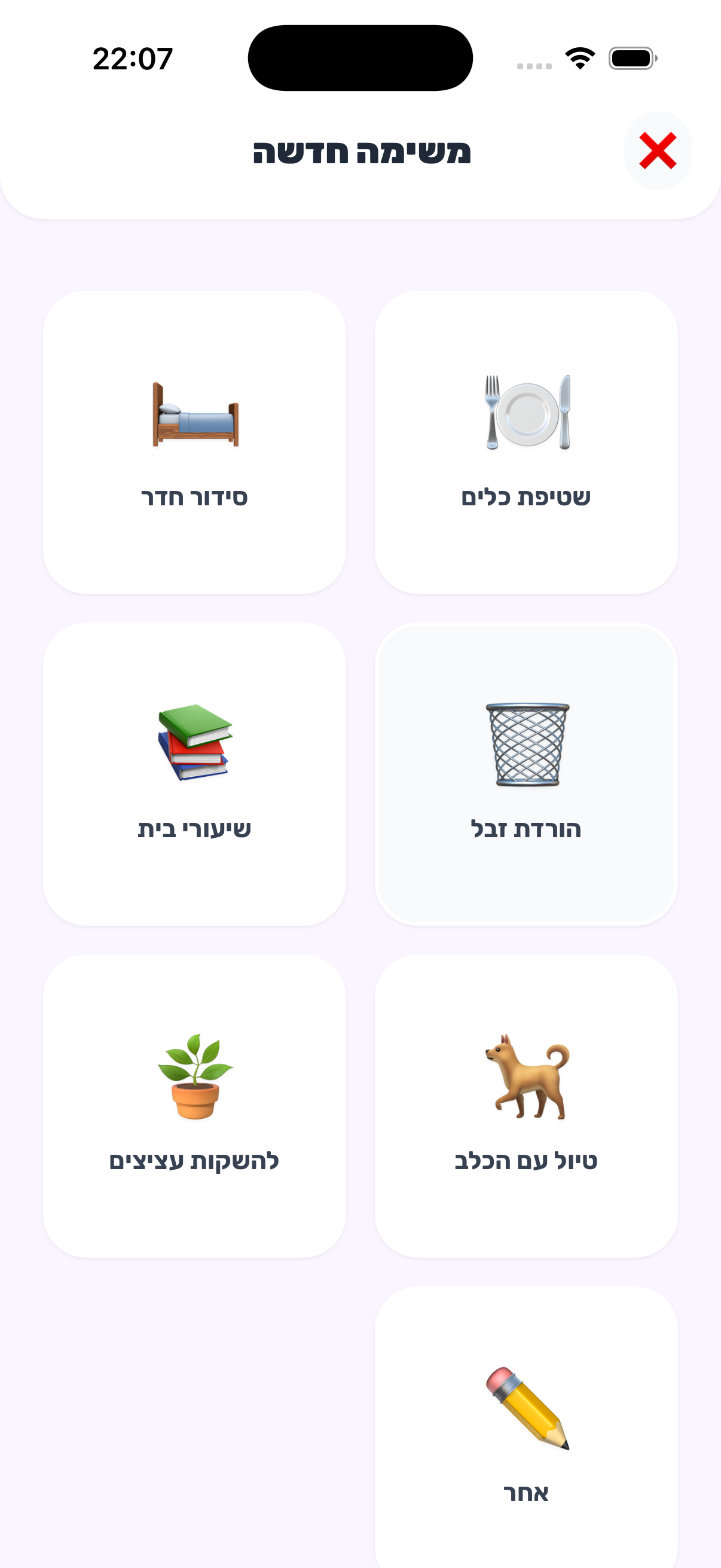
Task: Tap the battery indicator icon
Action: 630,57
